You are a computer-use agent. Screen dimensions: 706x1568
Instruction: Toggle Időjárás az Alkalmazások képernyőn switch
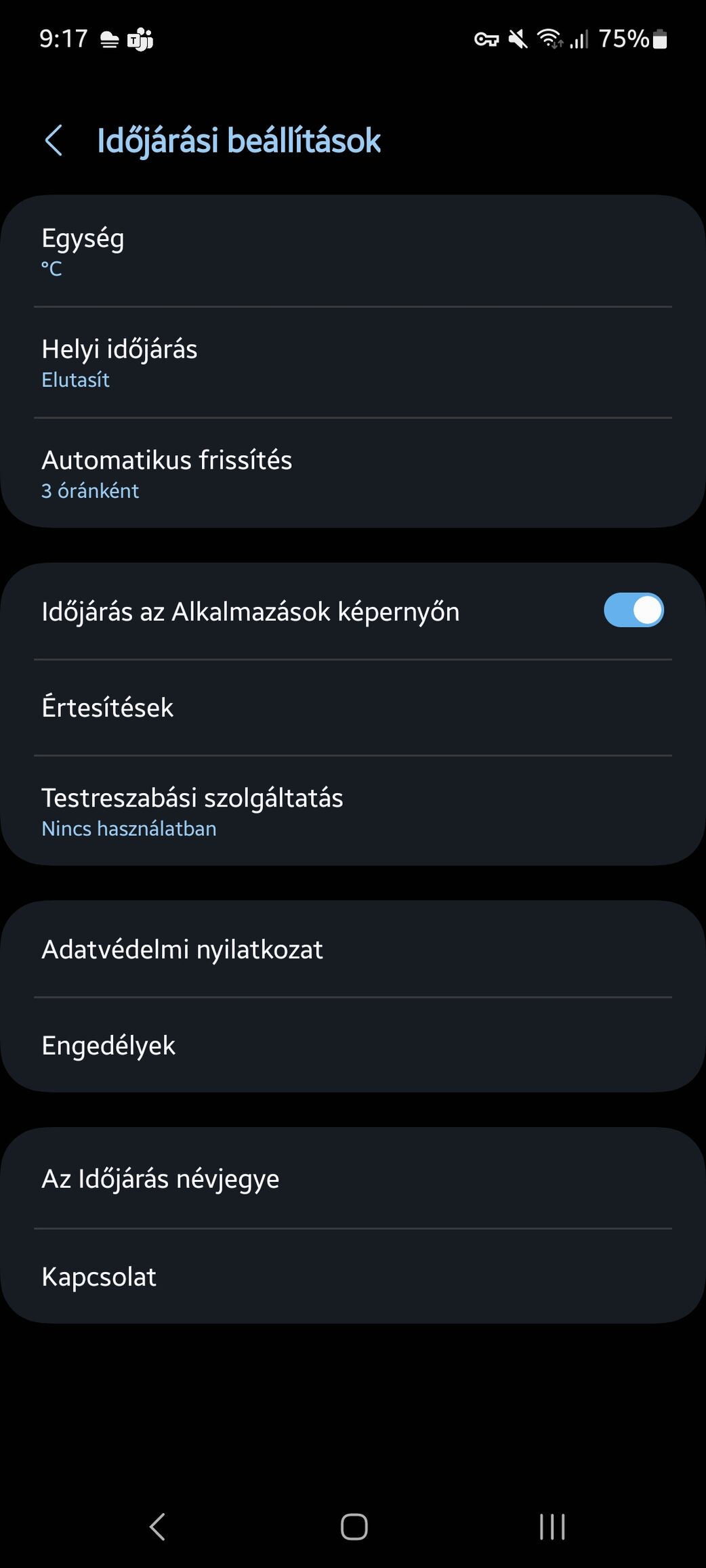[x=634, y=610]
